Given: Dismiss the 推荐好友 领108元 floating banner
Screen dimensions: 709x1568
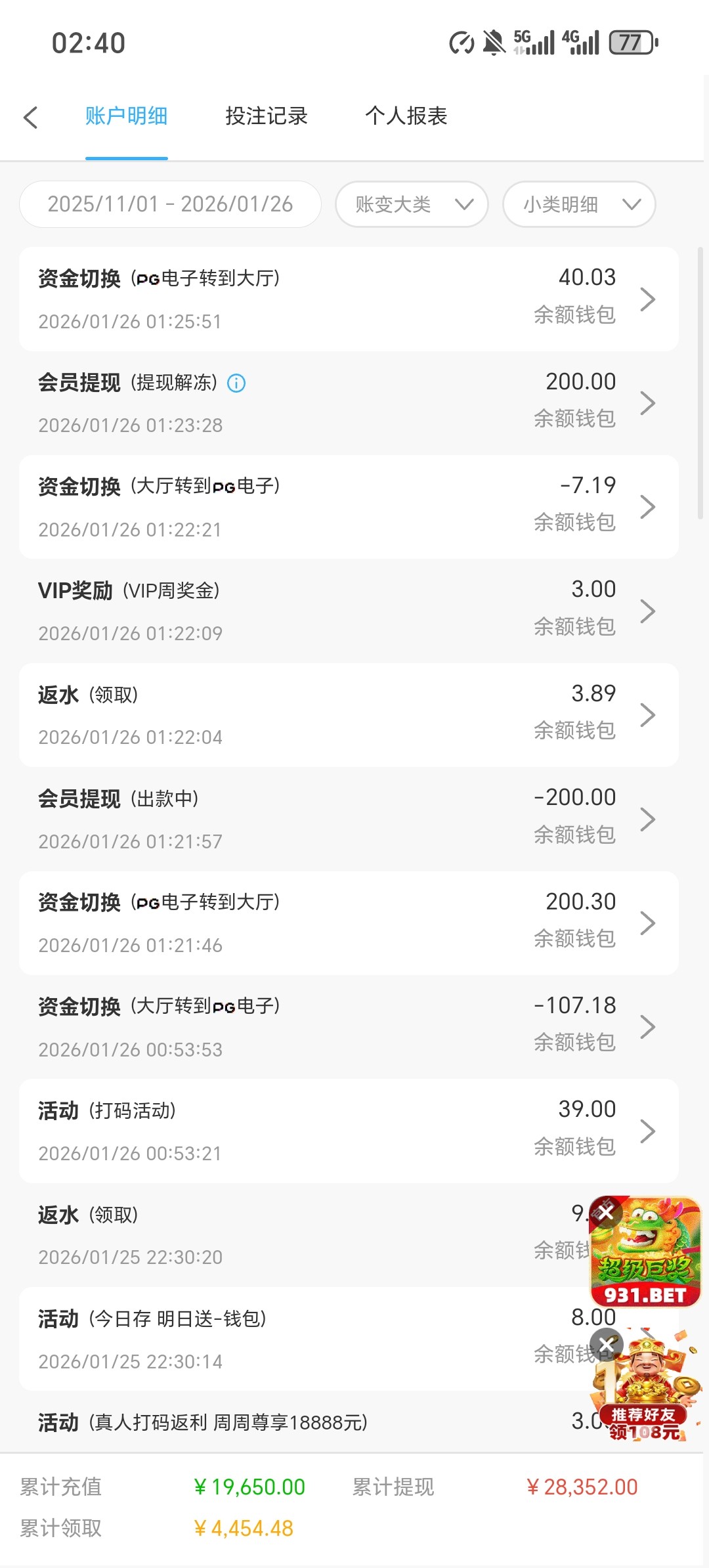Looking at the screenshot, I should point(607,1344).
